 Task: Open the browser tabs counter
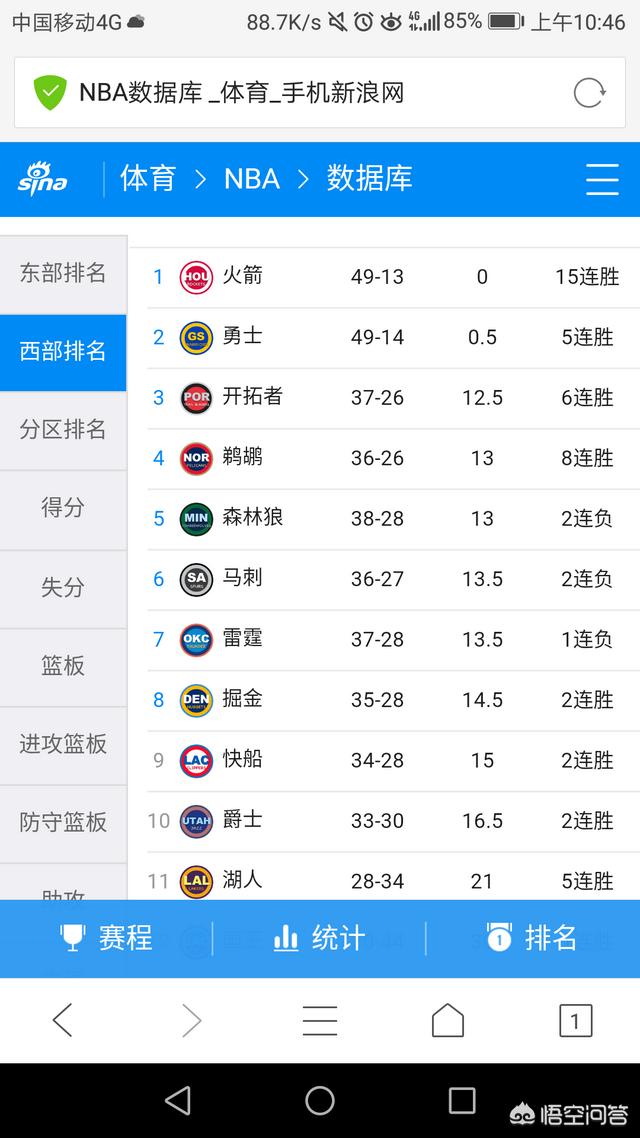[x=575, y=1020]
